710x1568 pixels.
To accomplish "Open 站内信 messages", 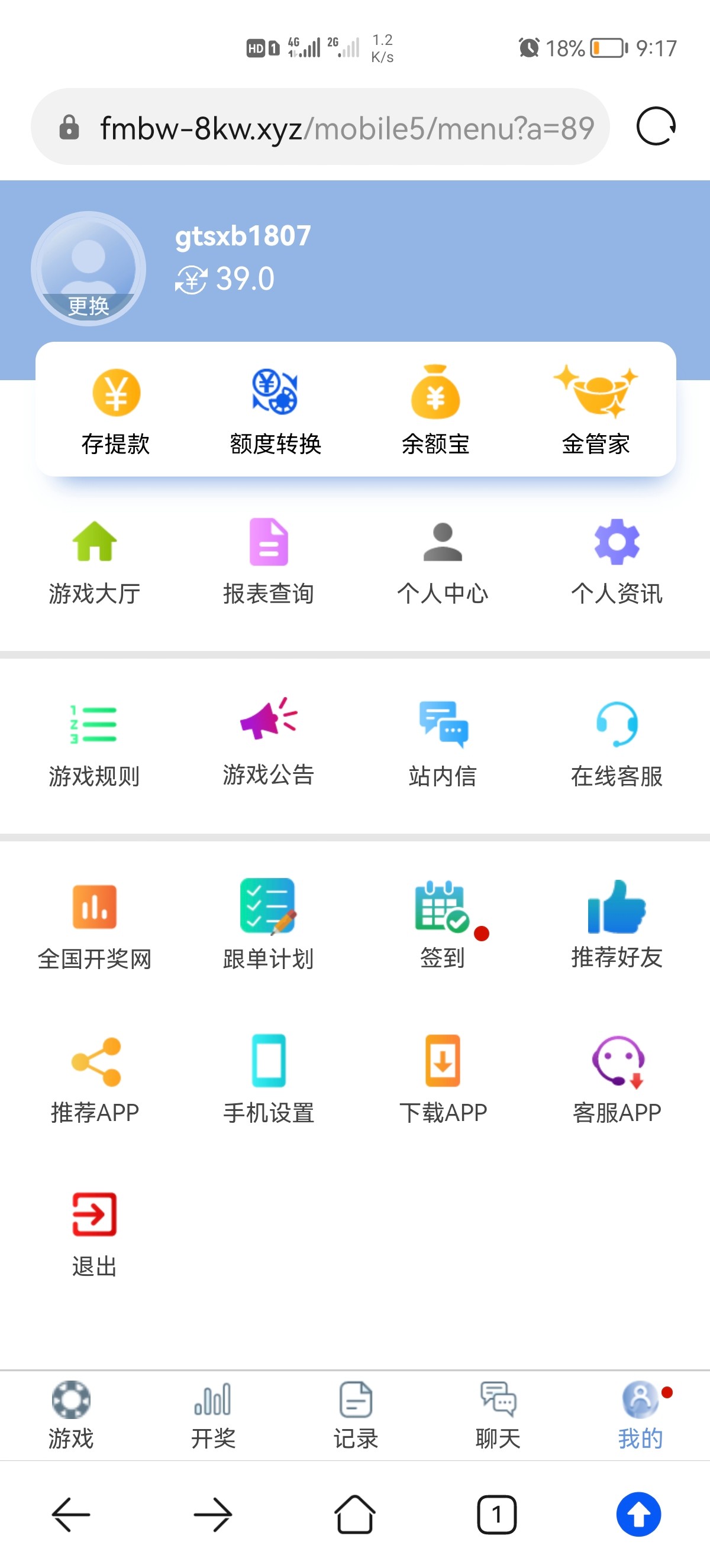I will point(443,744).
